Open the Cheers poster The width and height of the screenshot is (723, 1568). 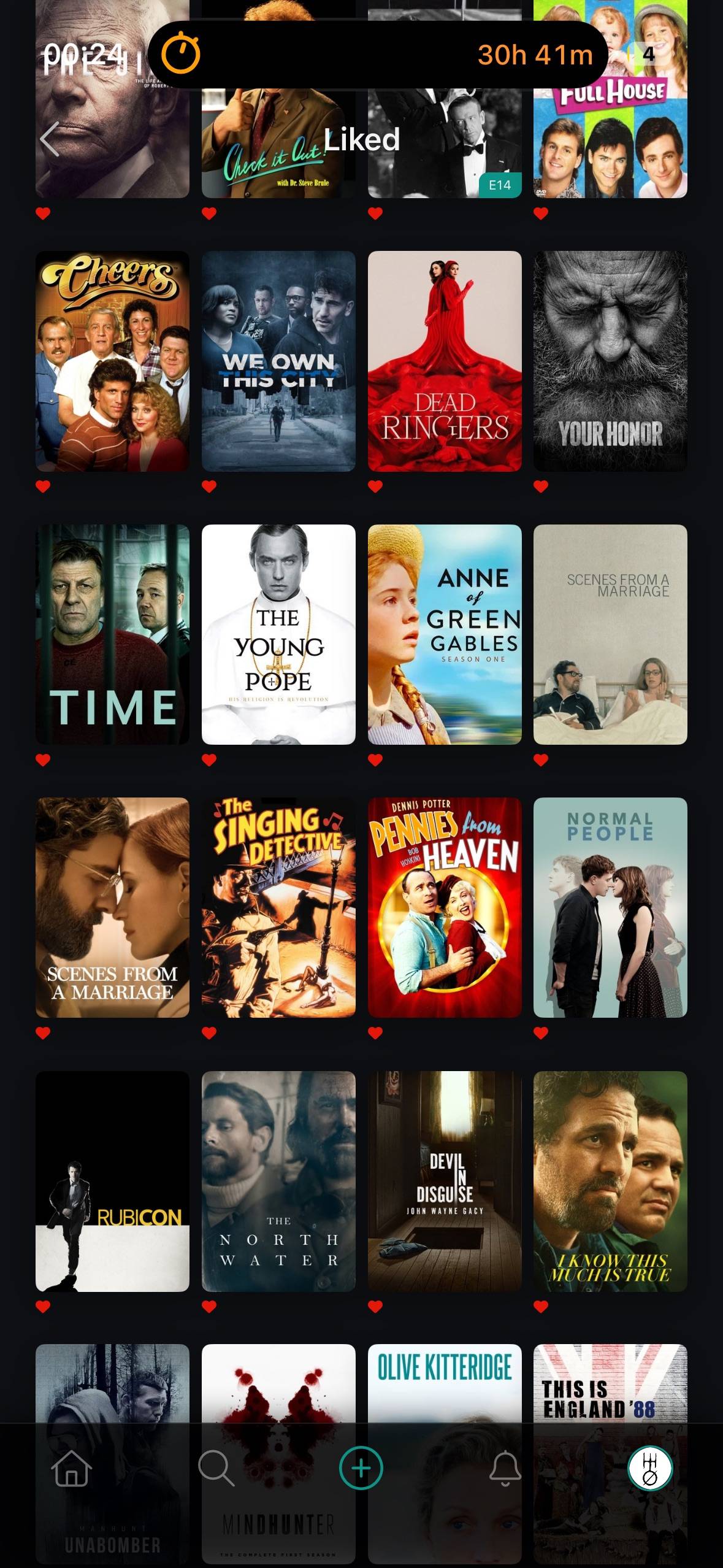coord(112,361)
